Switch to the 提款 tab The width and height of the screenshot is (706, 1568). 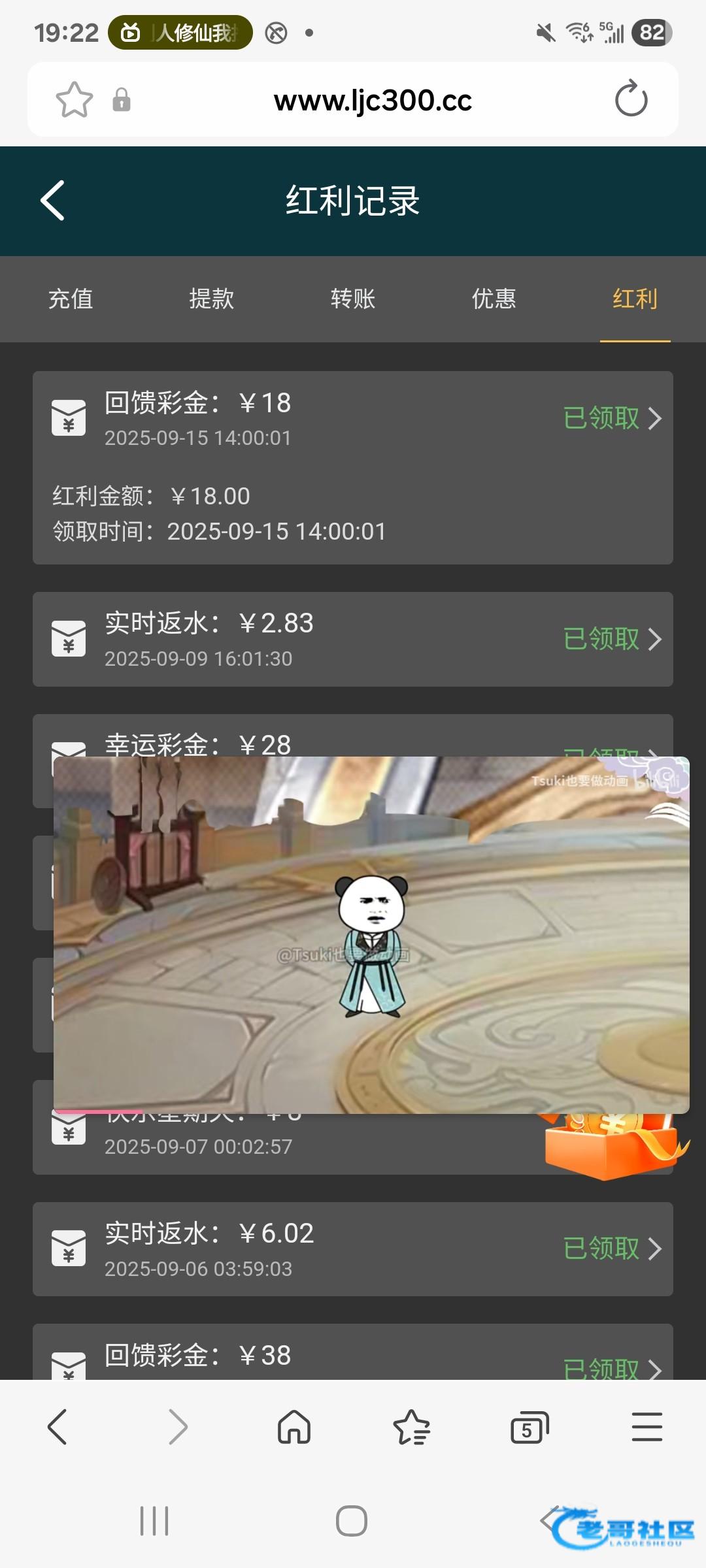[x=212, y=299]
